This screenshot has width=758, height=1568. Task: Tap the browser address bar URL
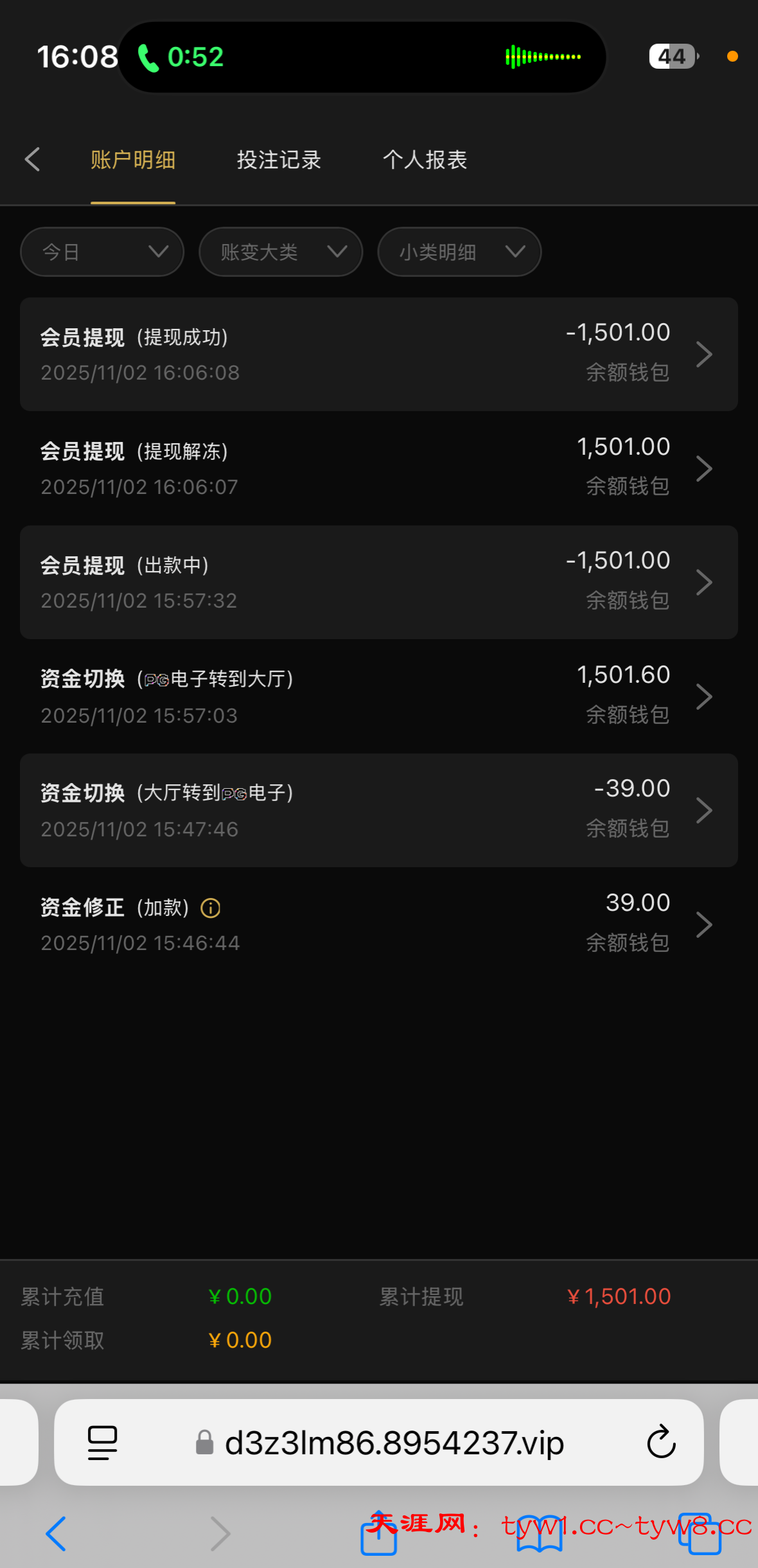click(394, 1443)
